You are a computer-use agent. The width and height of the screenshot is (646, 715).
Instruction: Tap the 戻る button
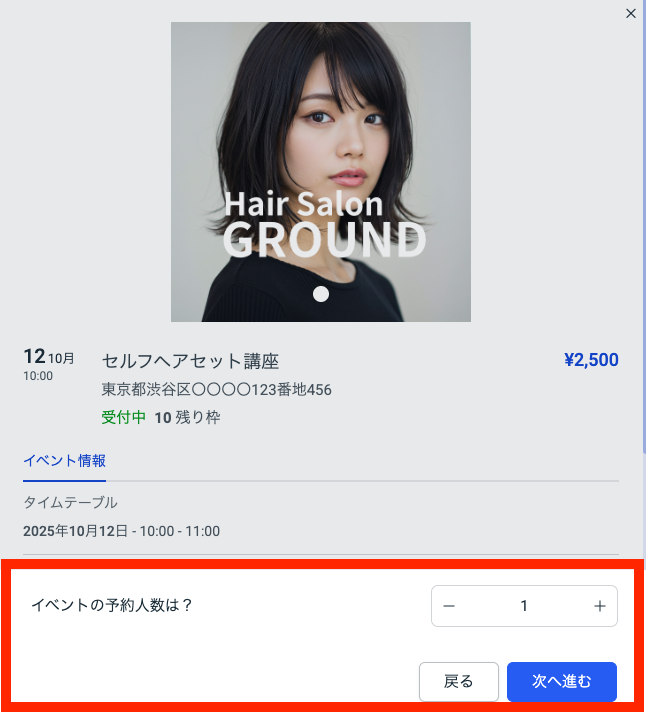(x=458, y=681)
